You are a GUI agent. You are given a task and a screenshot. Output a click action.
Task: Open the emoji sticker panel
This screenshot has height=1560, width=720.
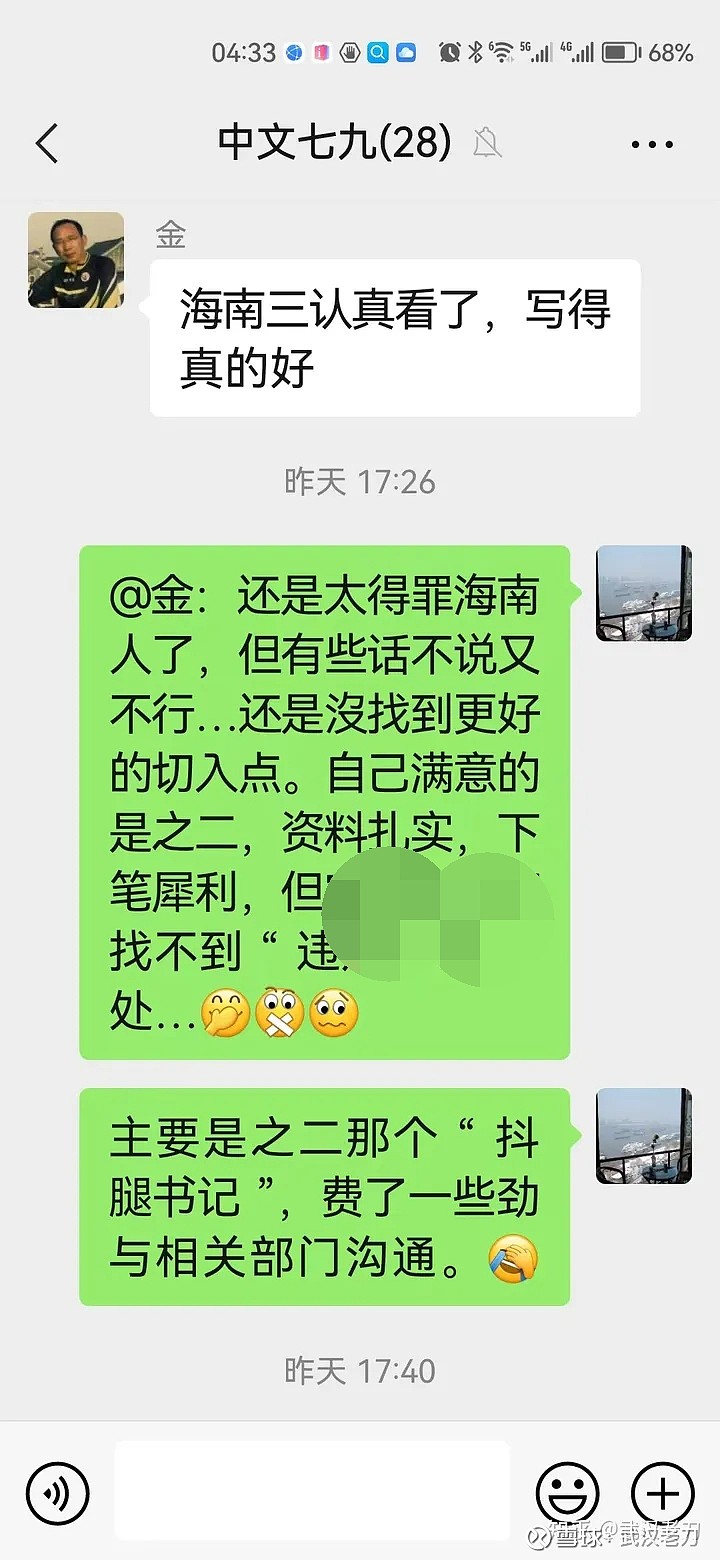[x=567, y=1494]
